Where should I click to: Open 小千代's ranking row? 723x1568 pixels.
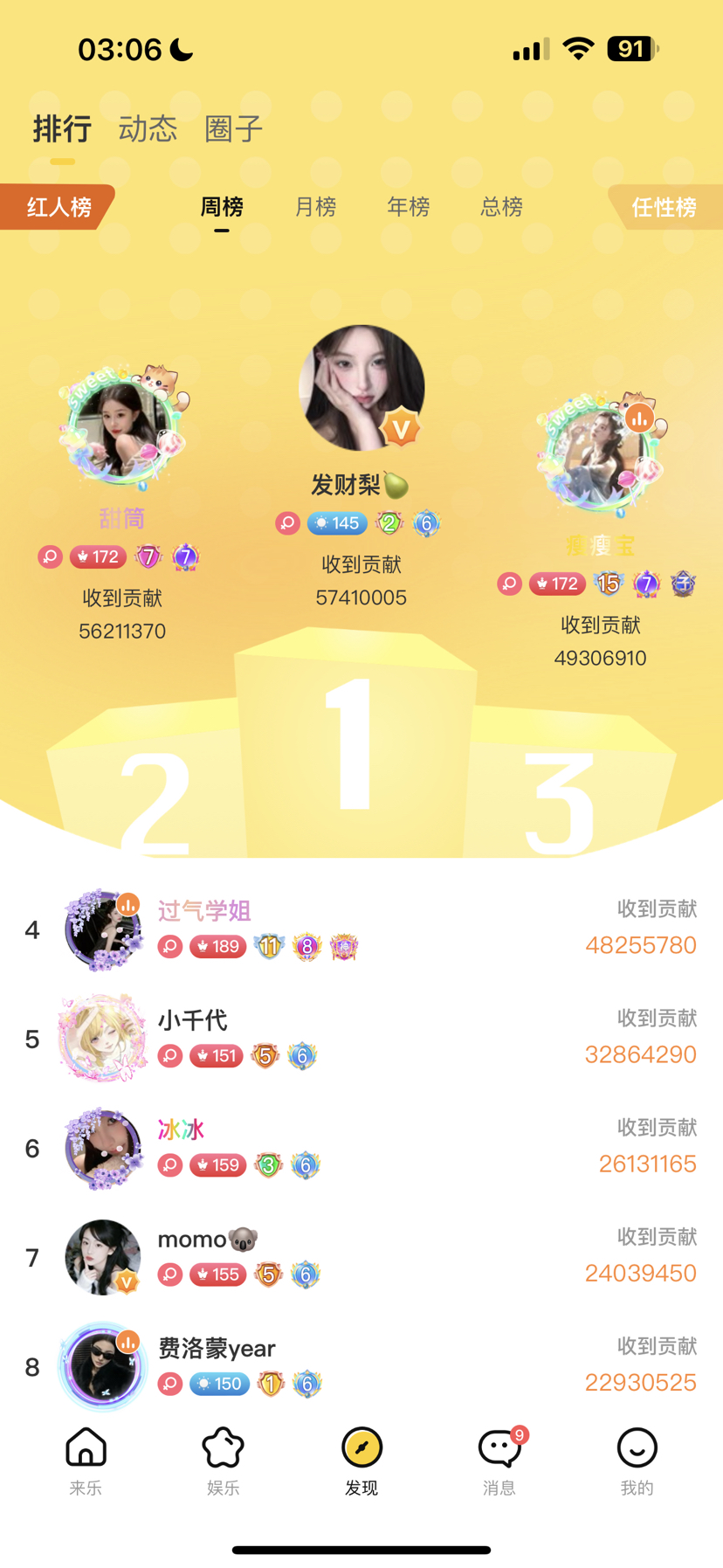361,1039
